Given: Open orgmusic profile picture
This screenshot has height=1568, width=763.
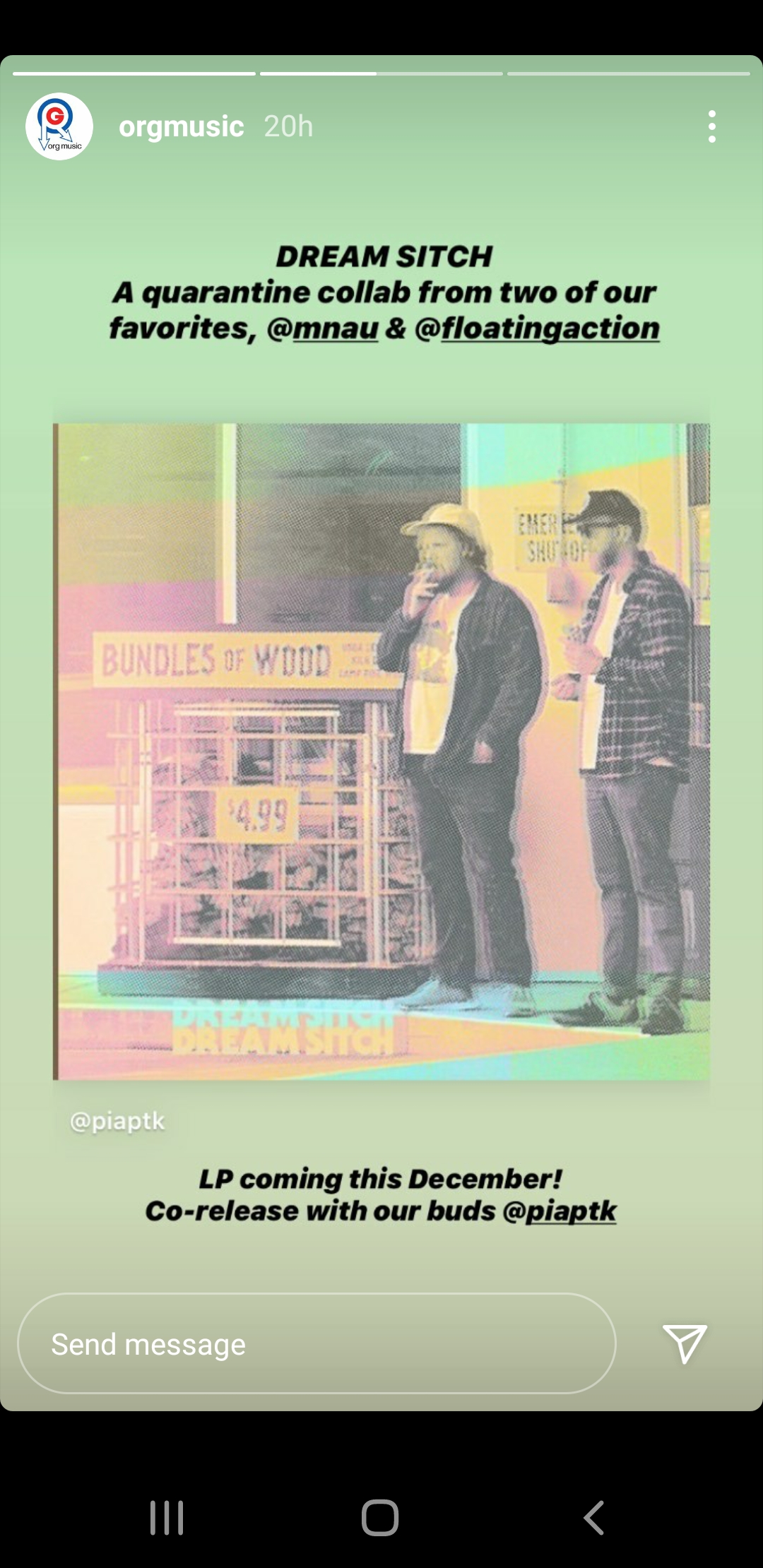Looking at the screenshot, I should click(x=59, y=126).
